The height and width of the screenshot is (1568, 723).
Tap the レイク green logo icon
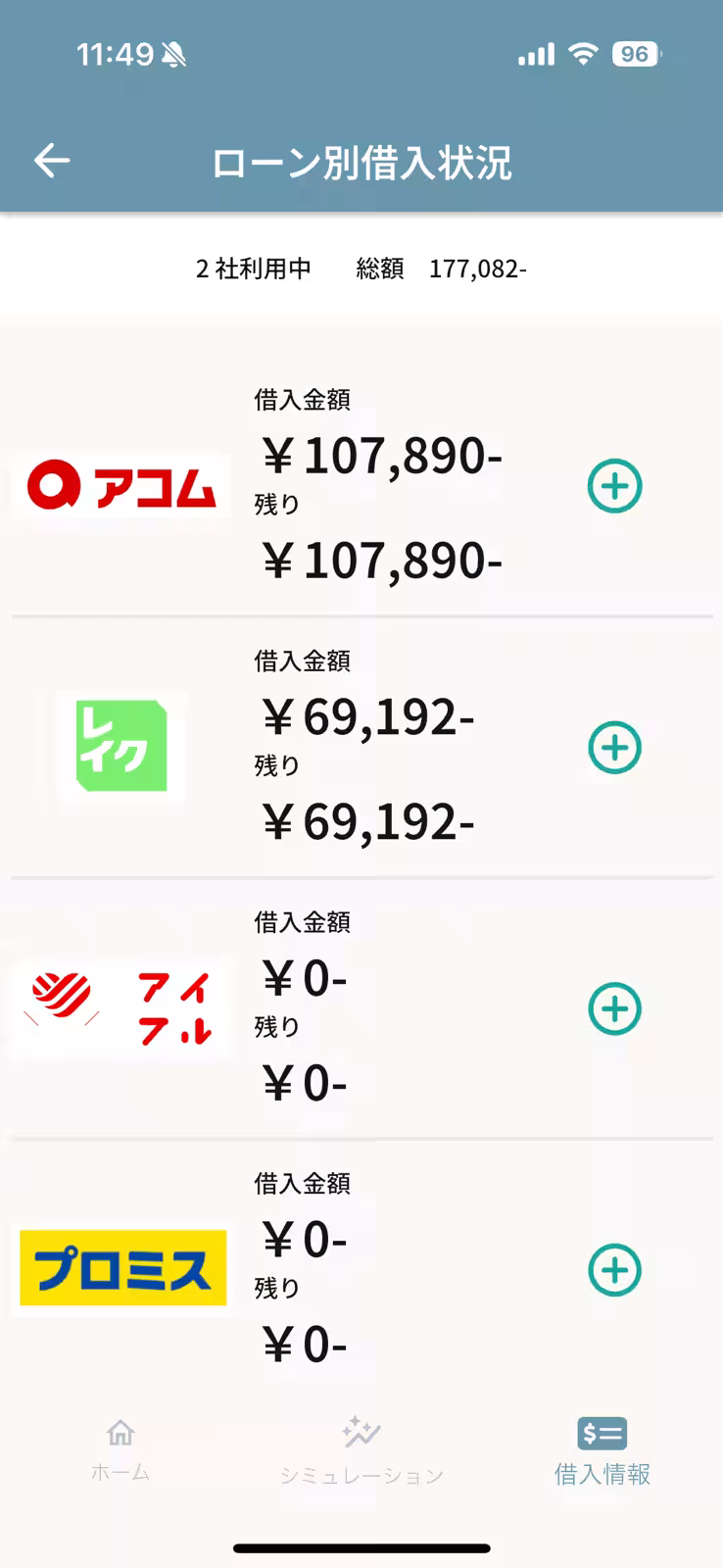pyautogui.click(x=120, y=746)
